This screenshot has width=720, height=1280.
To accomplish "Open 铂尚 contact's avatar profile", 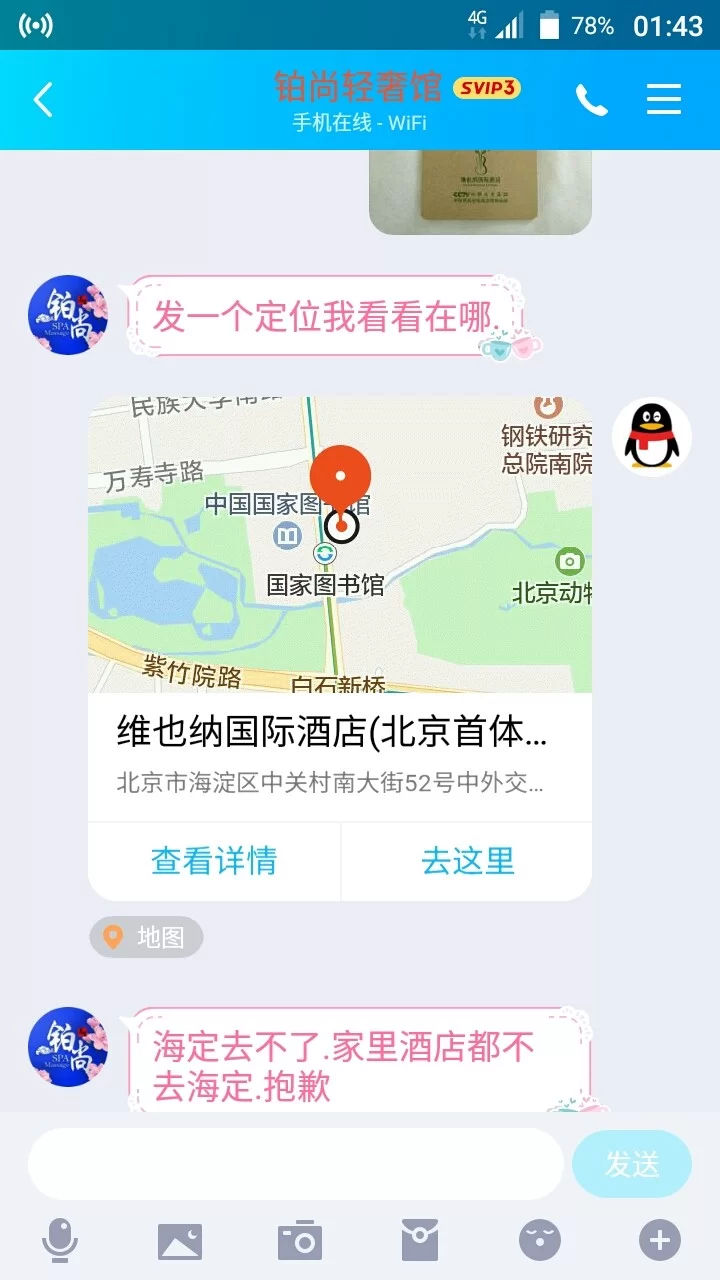I will (68, 315).
